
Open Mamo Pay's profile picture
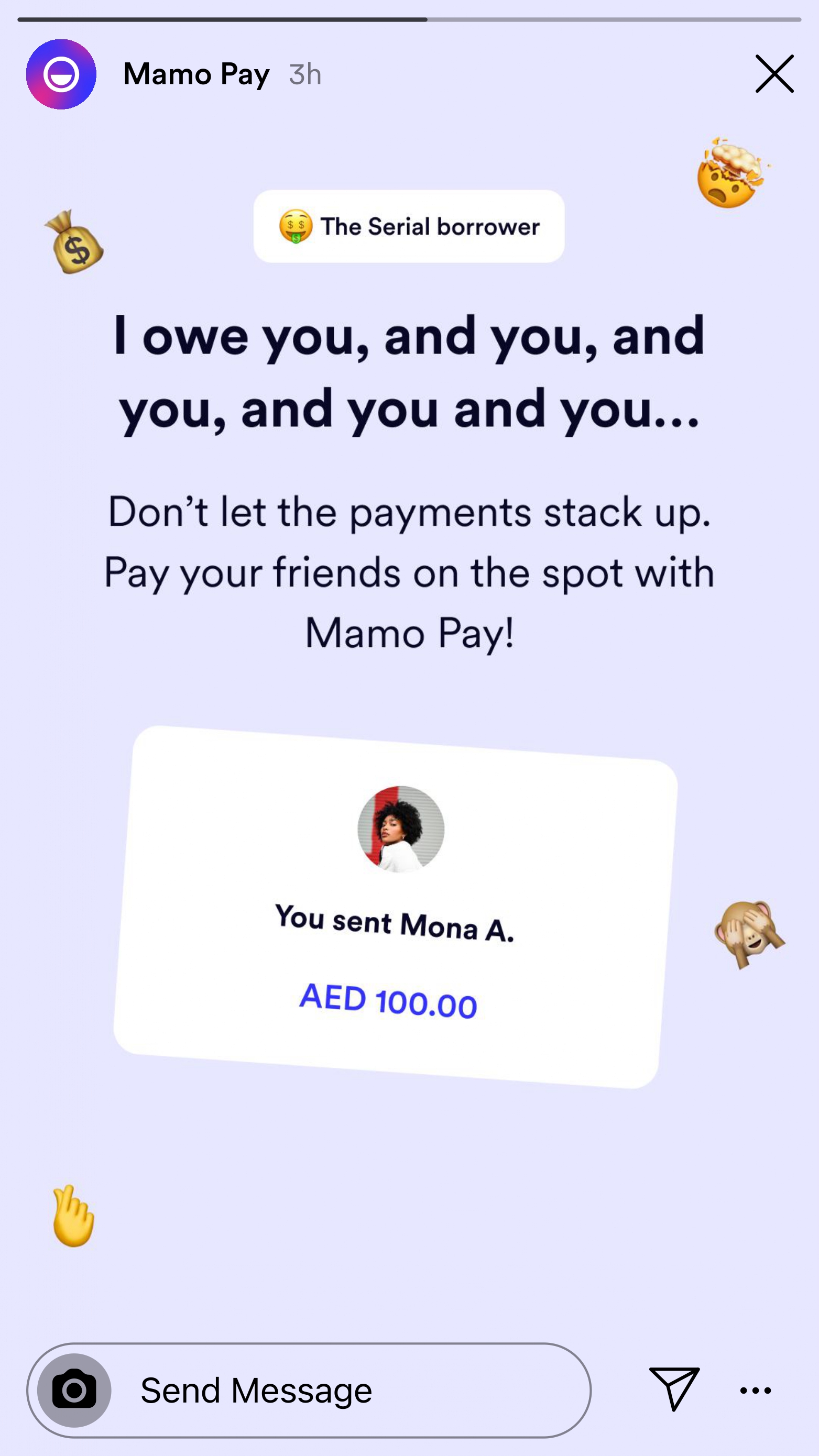61,74
